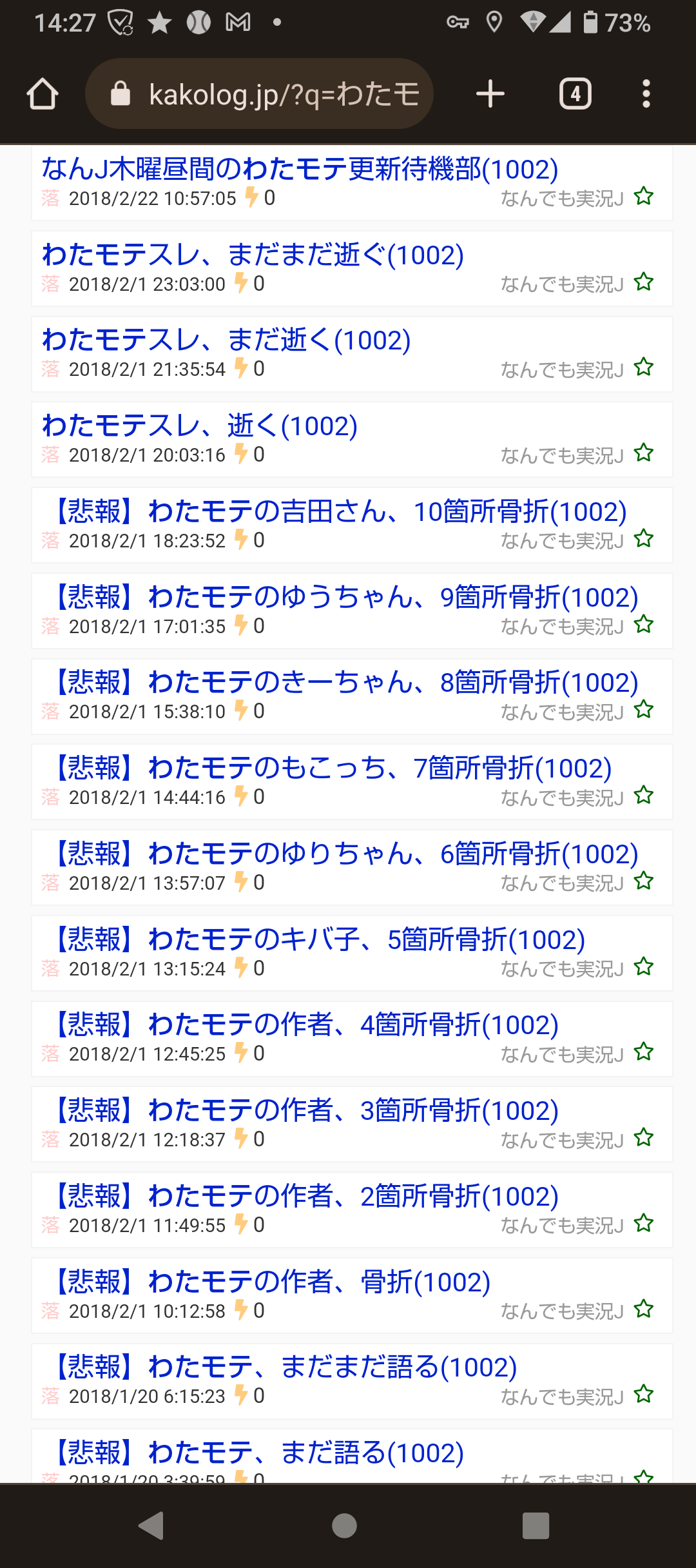696x1568 pixels.
Task: Open thread わたモテのゆりちゃん、6箇所骨折
Action: (340, 854)
